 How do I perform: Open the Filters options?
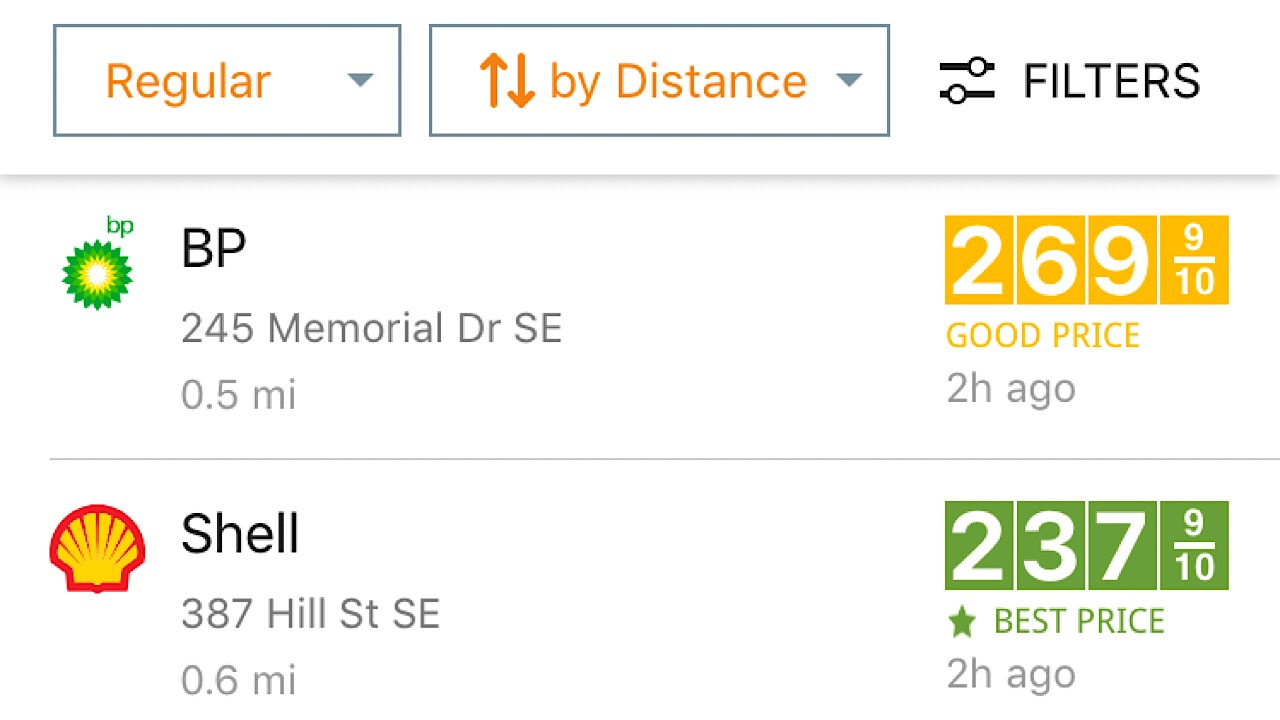[x=1070, y=81]
